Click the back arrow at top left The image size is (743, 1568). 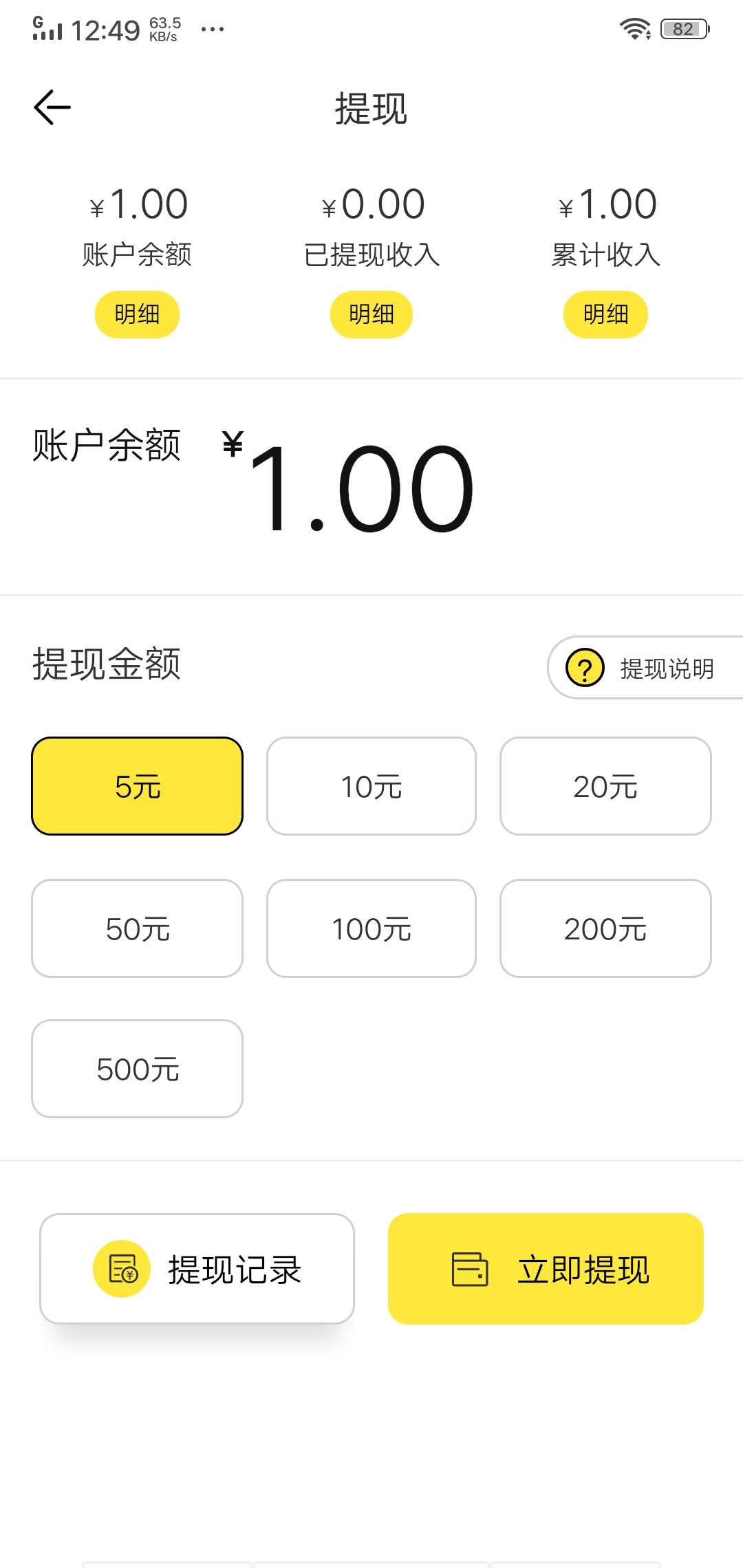pyautogui.click(x=52, y=106)
